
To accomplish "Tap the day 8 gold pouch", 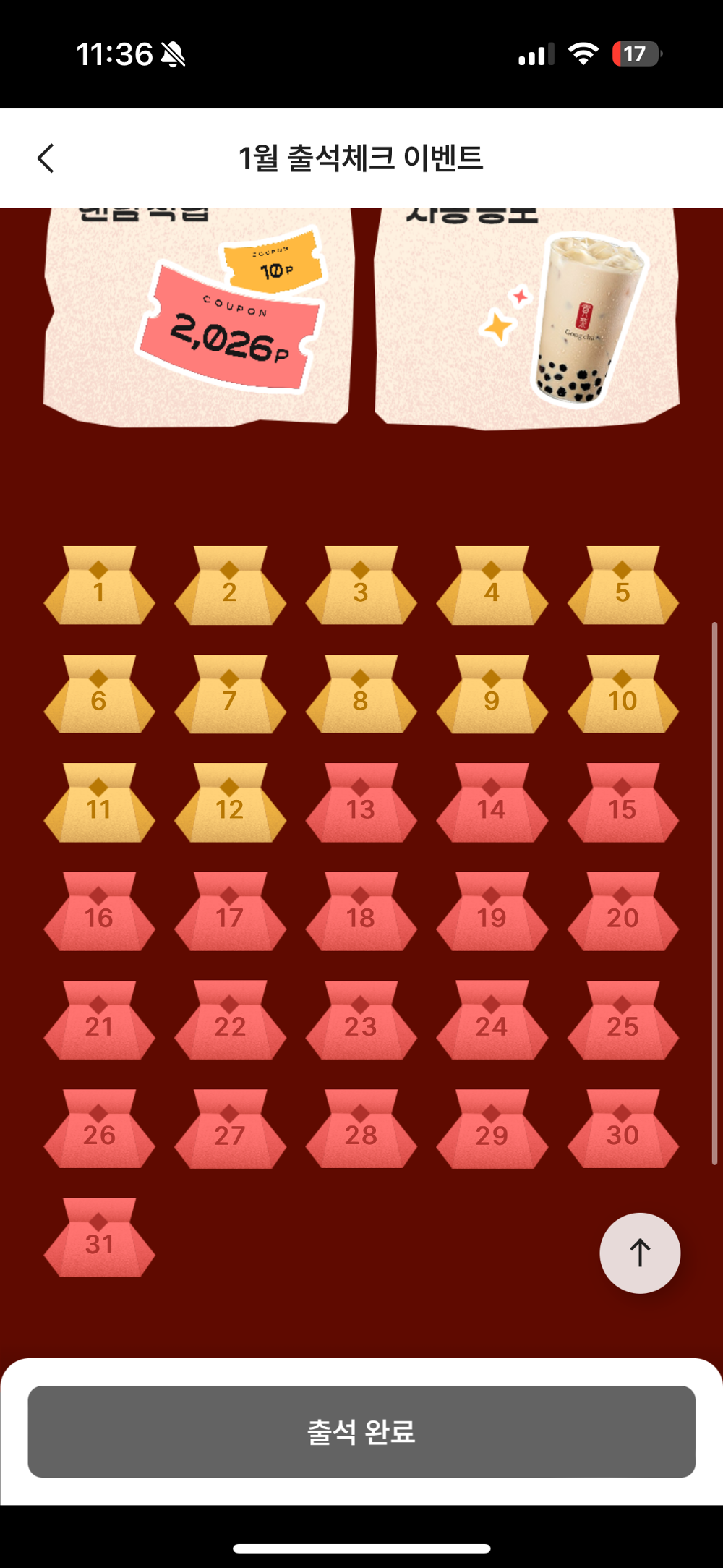I will click(x=361, y=696).
